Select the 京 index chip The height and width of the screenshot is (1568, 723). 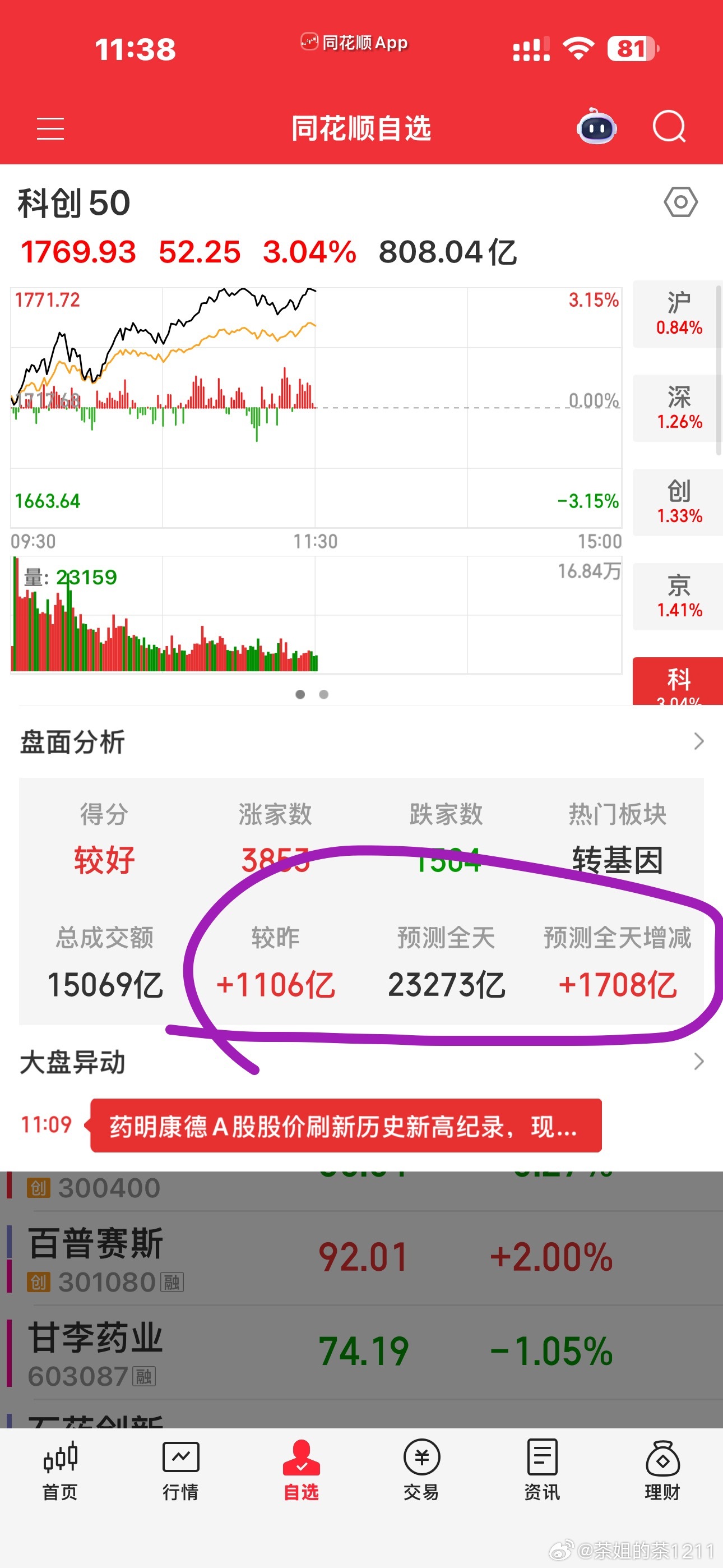678,597
